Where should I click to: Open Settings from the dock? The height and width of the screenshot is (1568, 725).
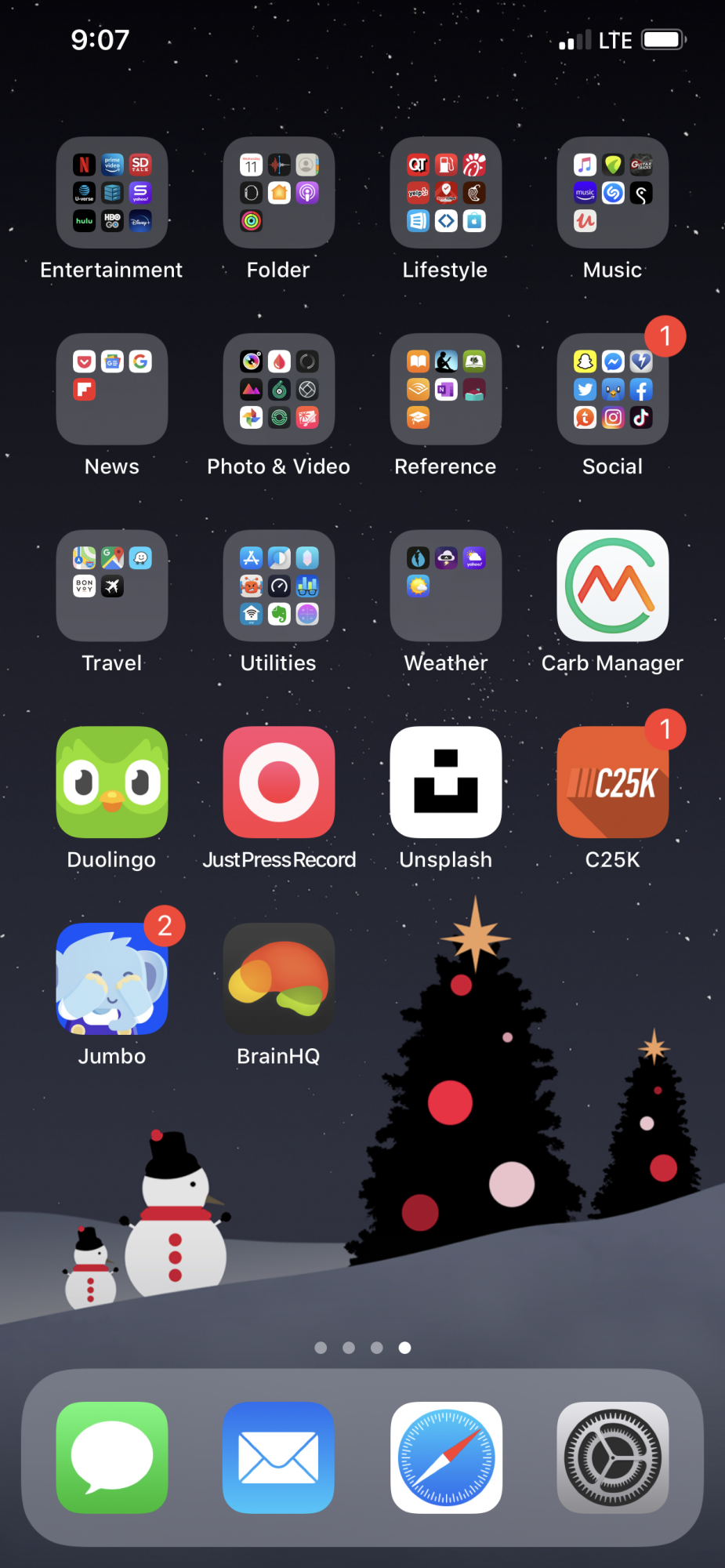(x=613, y=1457)
